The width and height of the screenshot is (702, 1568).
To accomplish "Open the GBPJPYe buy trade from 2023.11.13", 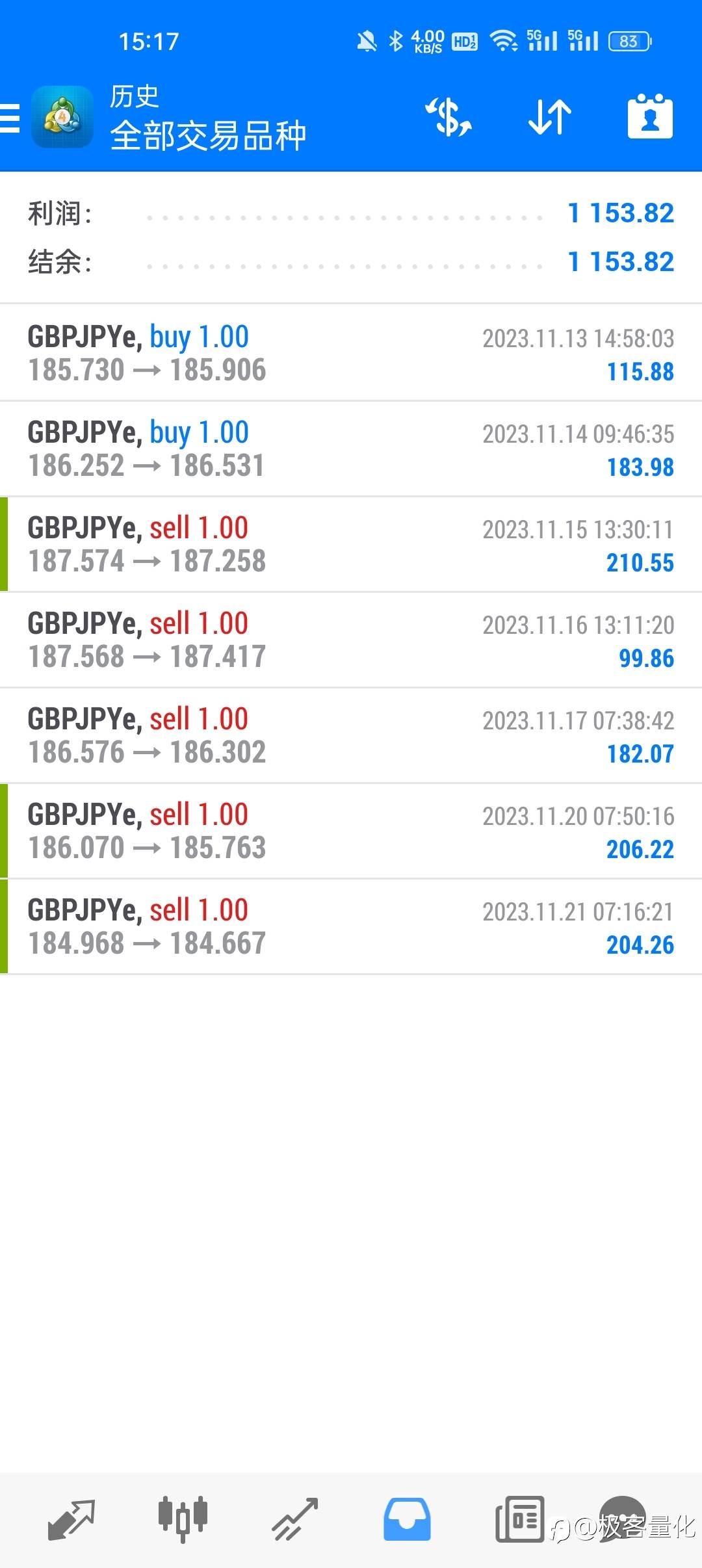I will (351, 353).
